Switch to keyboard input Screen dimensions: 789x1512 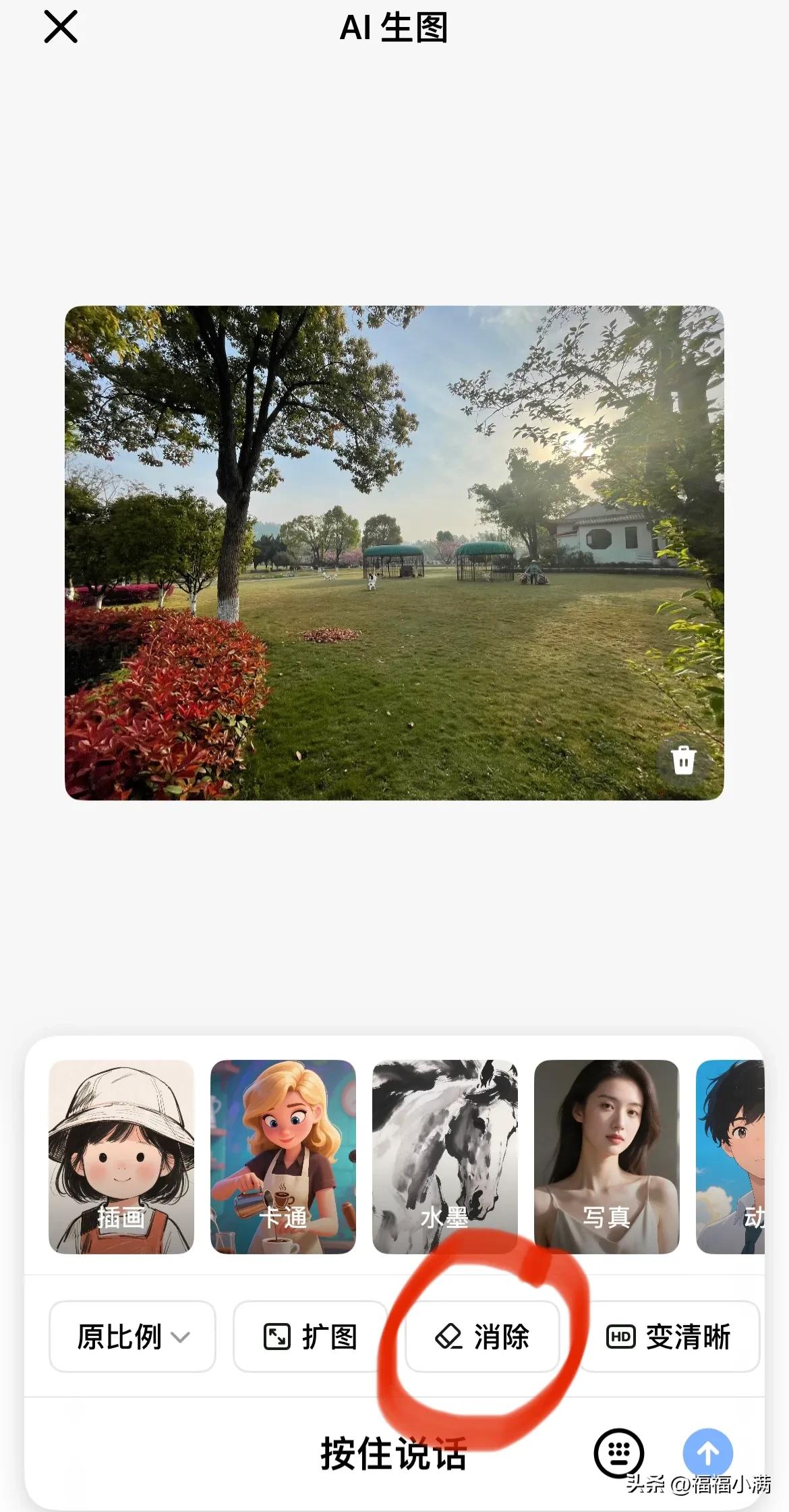618,1453
